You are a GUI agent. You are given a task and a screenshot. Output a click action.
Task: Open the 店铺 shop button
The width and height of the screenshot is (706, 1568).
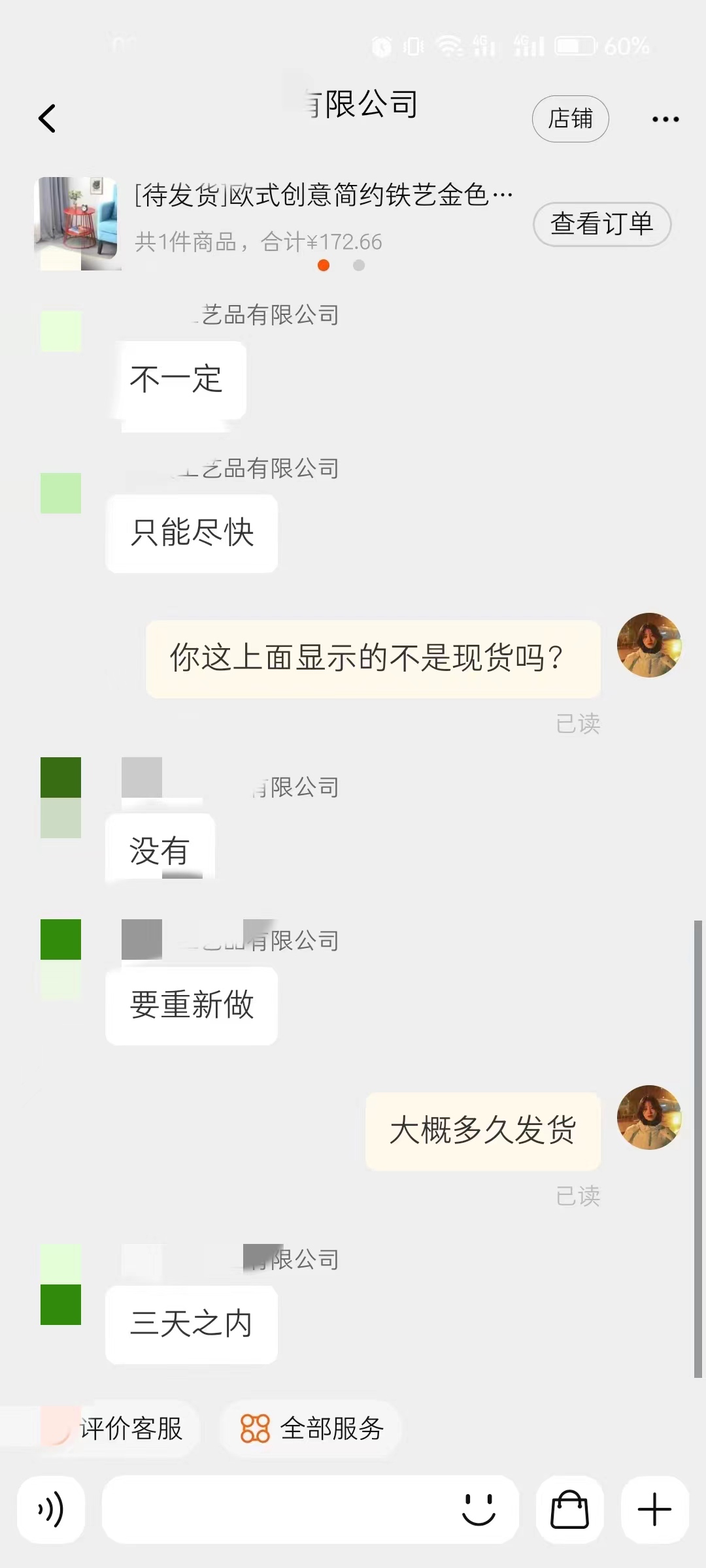pos(570,119)
